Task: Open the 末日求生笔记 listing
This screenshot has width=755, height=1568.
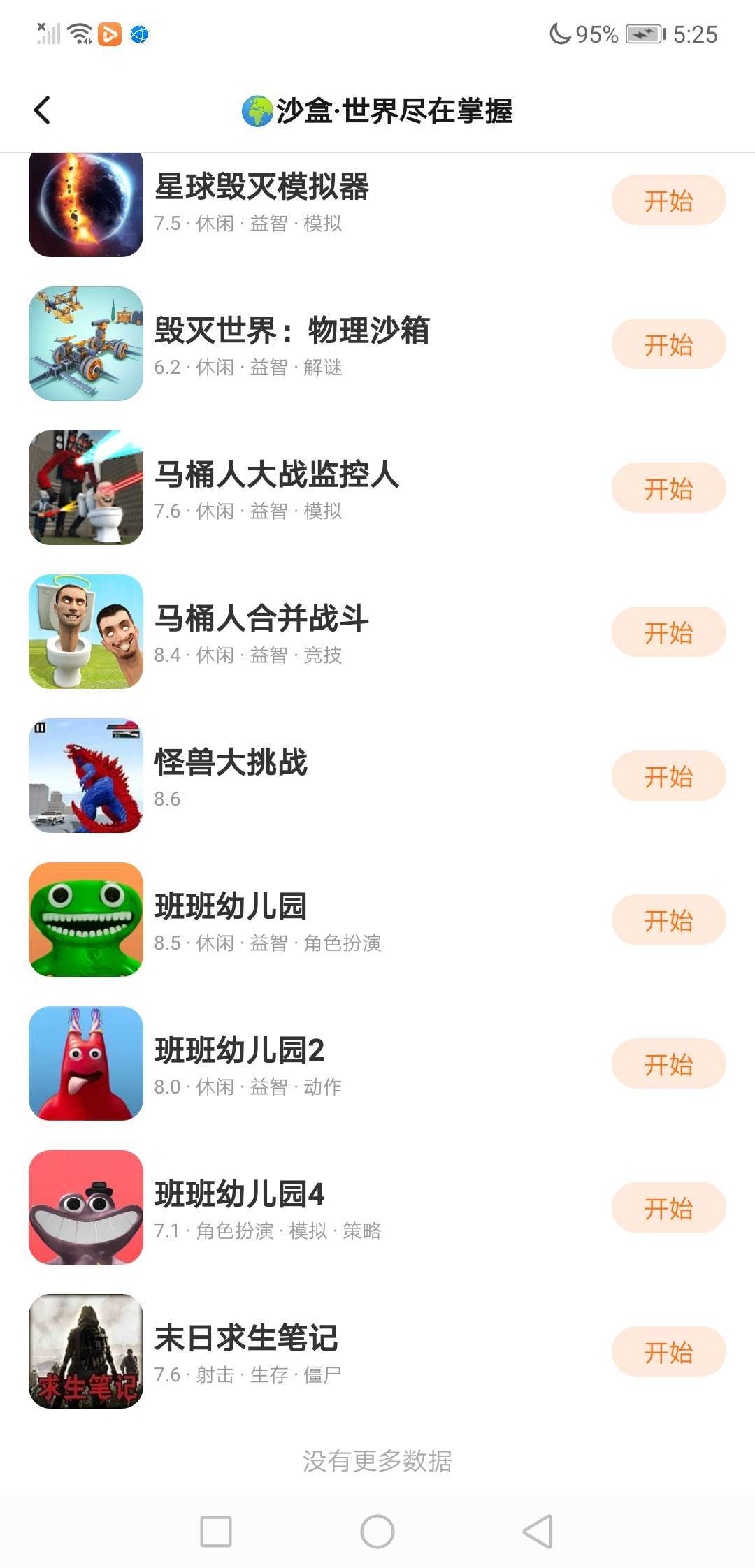Action: (x=246, y=1339)
